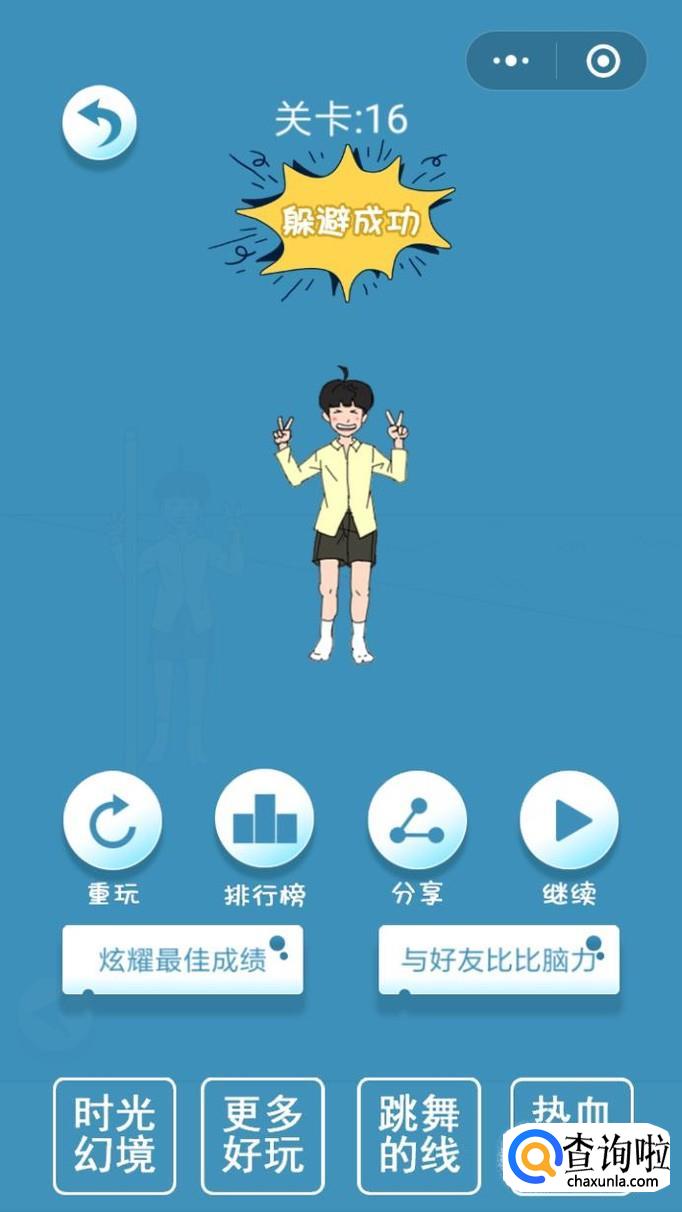Tap 炫耀最佳成绩 to show off score

(183, 961)
